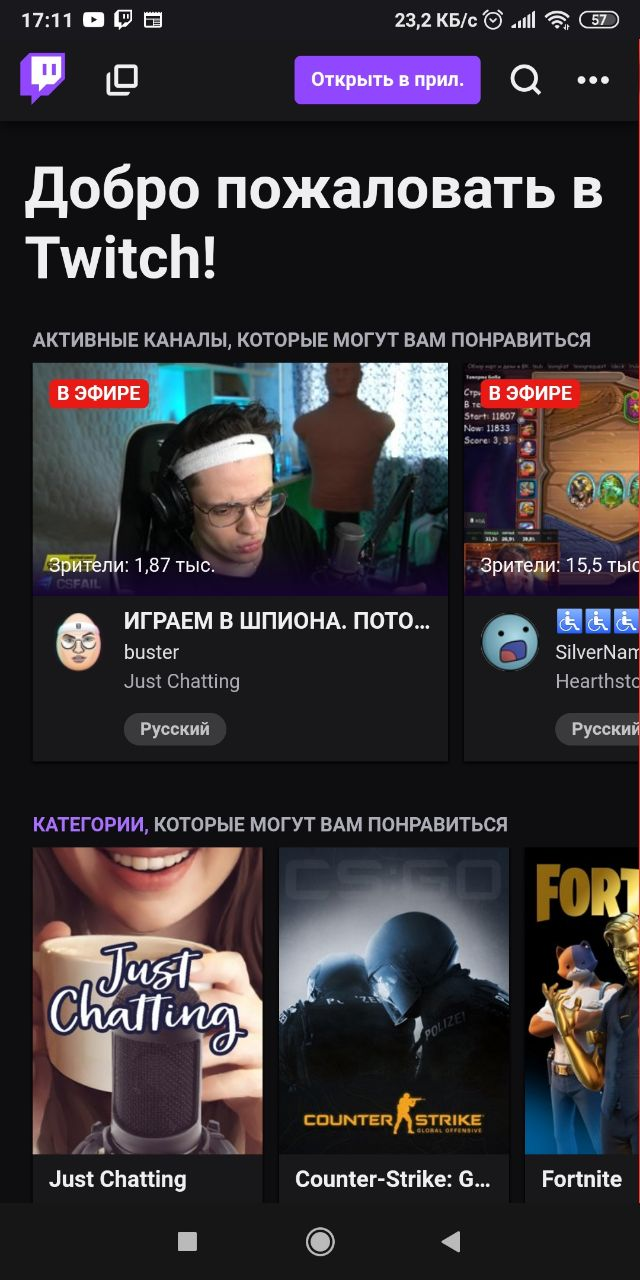
Task: Select the Русский tag on buster's stream
Action: coord(175,729)
